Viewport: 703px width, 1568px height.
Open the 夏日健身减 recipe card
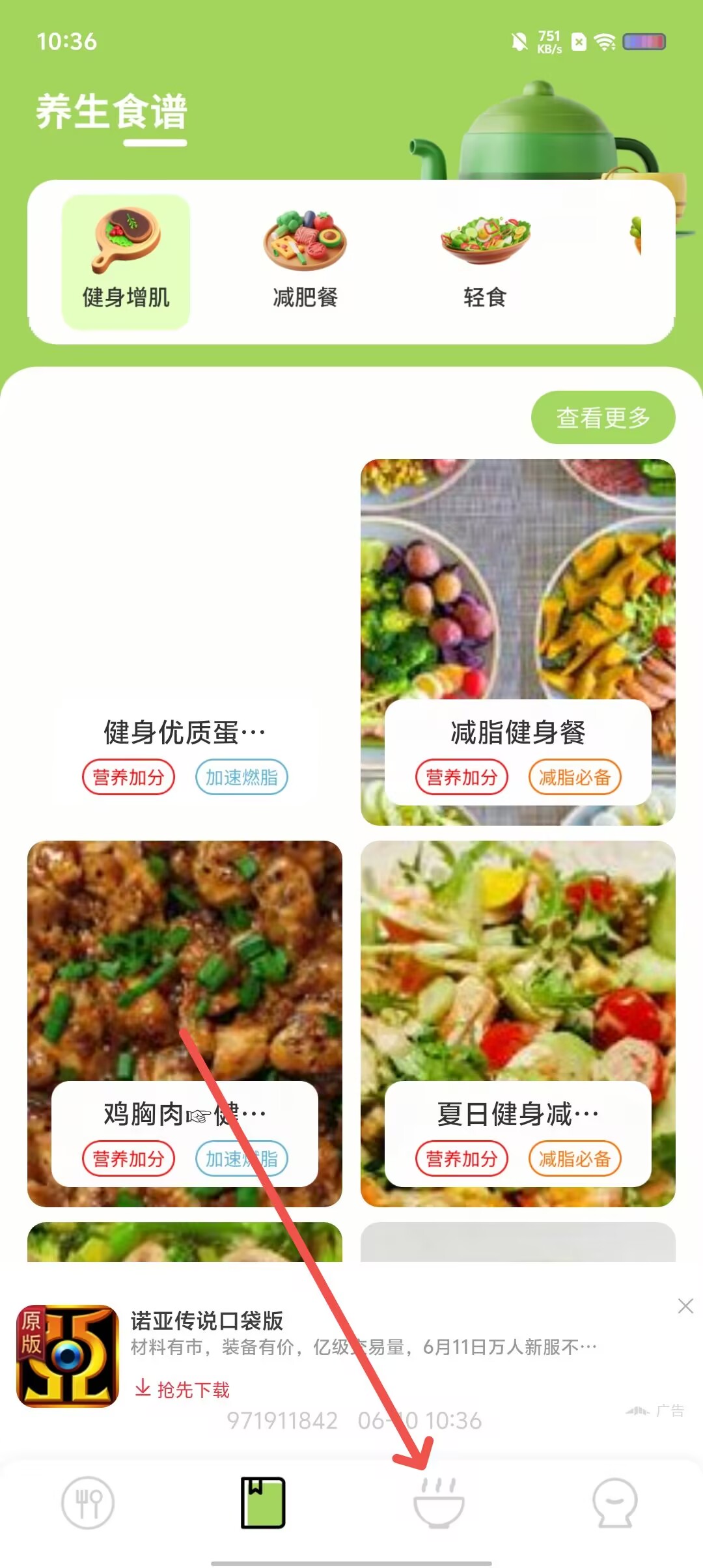click(x=518, y=1024)
